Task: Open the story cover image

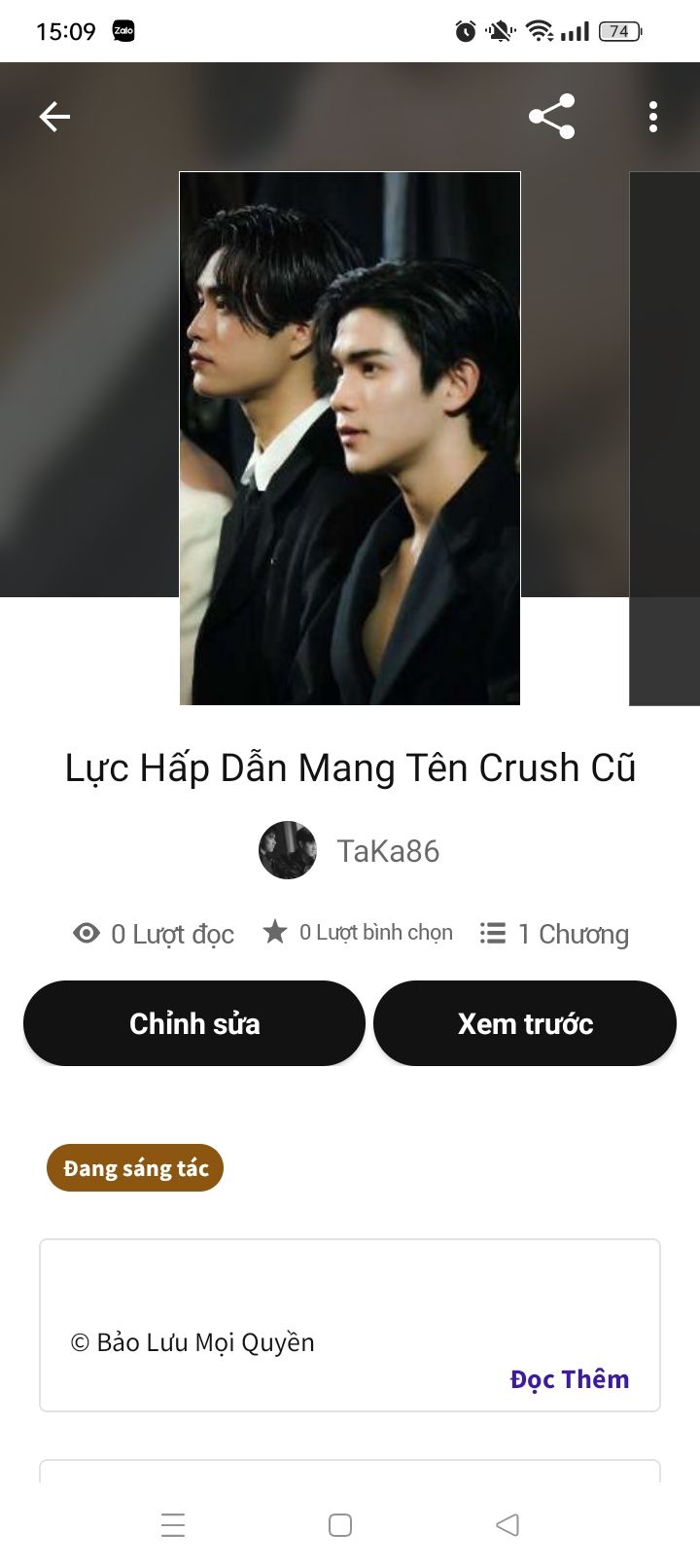Action: (350, 438)
